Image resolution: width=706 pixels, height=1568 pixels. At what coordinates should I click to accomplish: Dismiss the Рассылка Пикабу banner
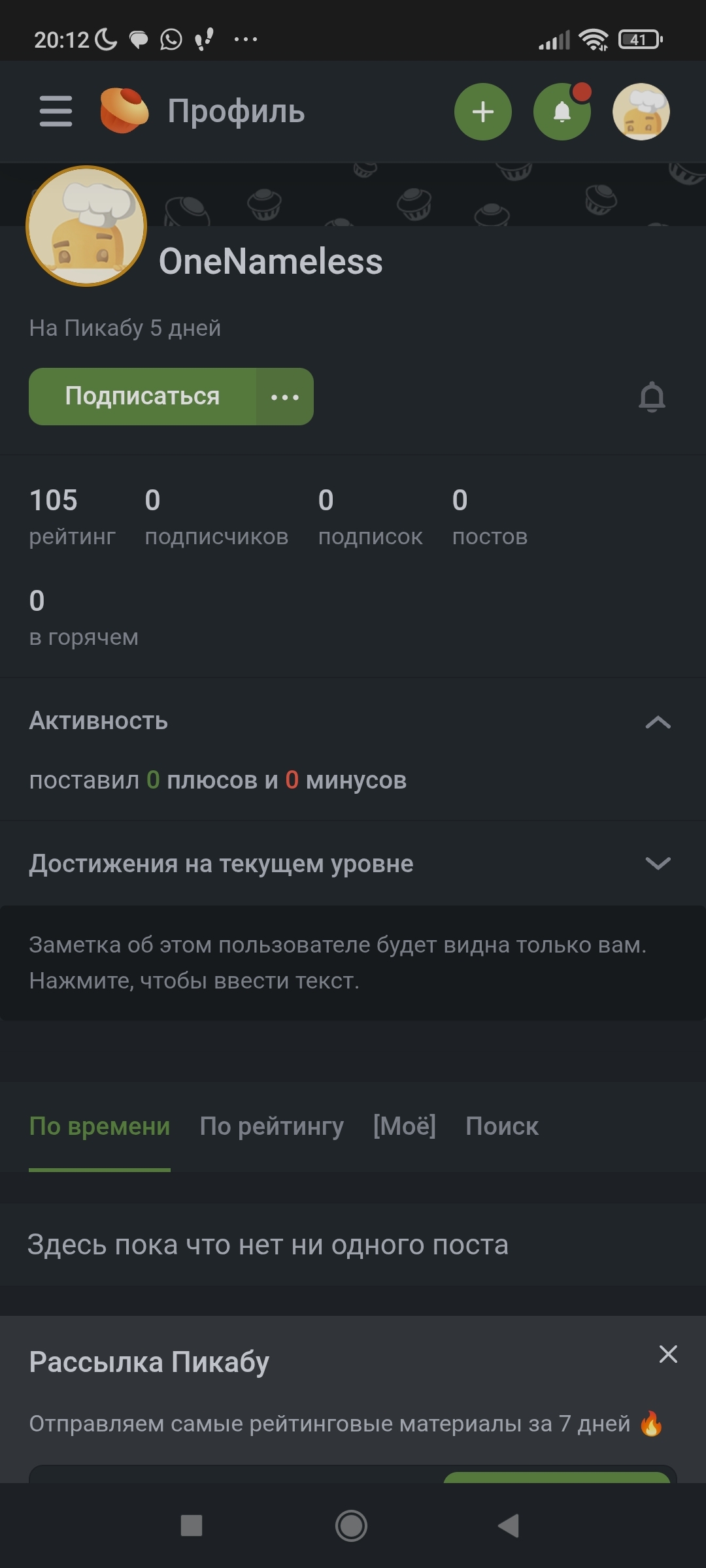(668, 1354)
